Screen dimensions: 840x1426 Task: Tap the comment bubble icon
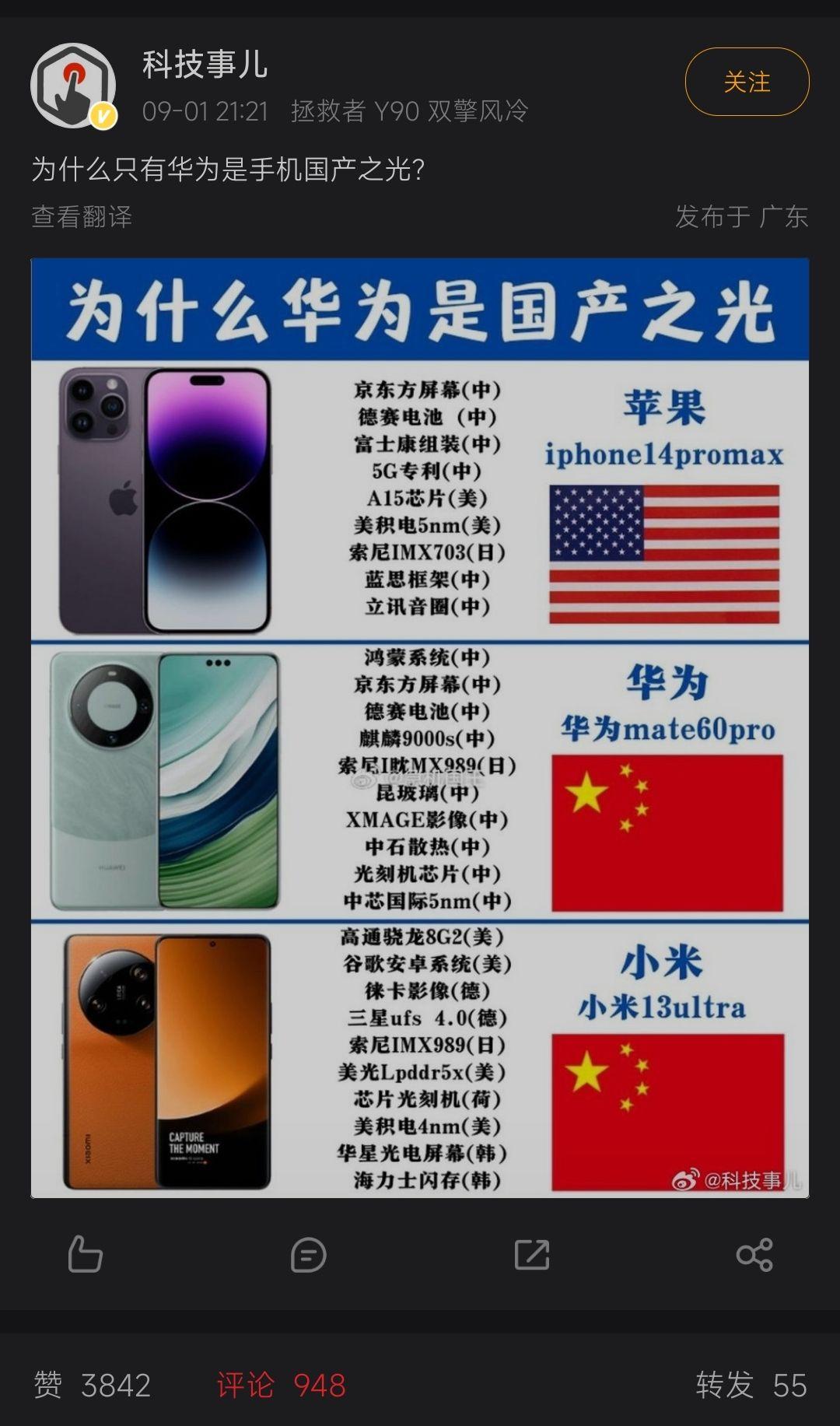[x=308, y=1254]
